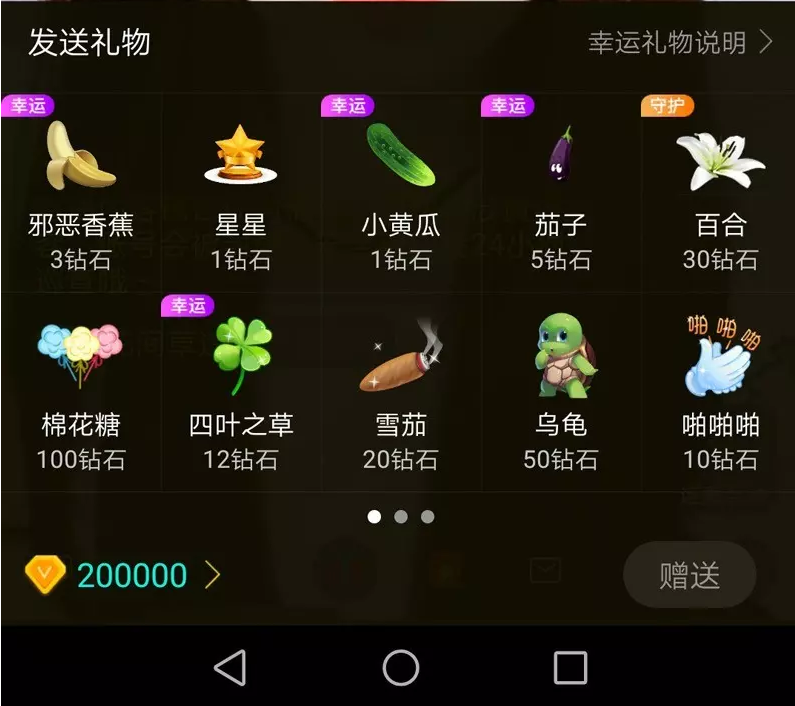Select the 邪恶香蕉 gift
The width and height of the screenshot is (795, 706).
point(81,192)
